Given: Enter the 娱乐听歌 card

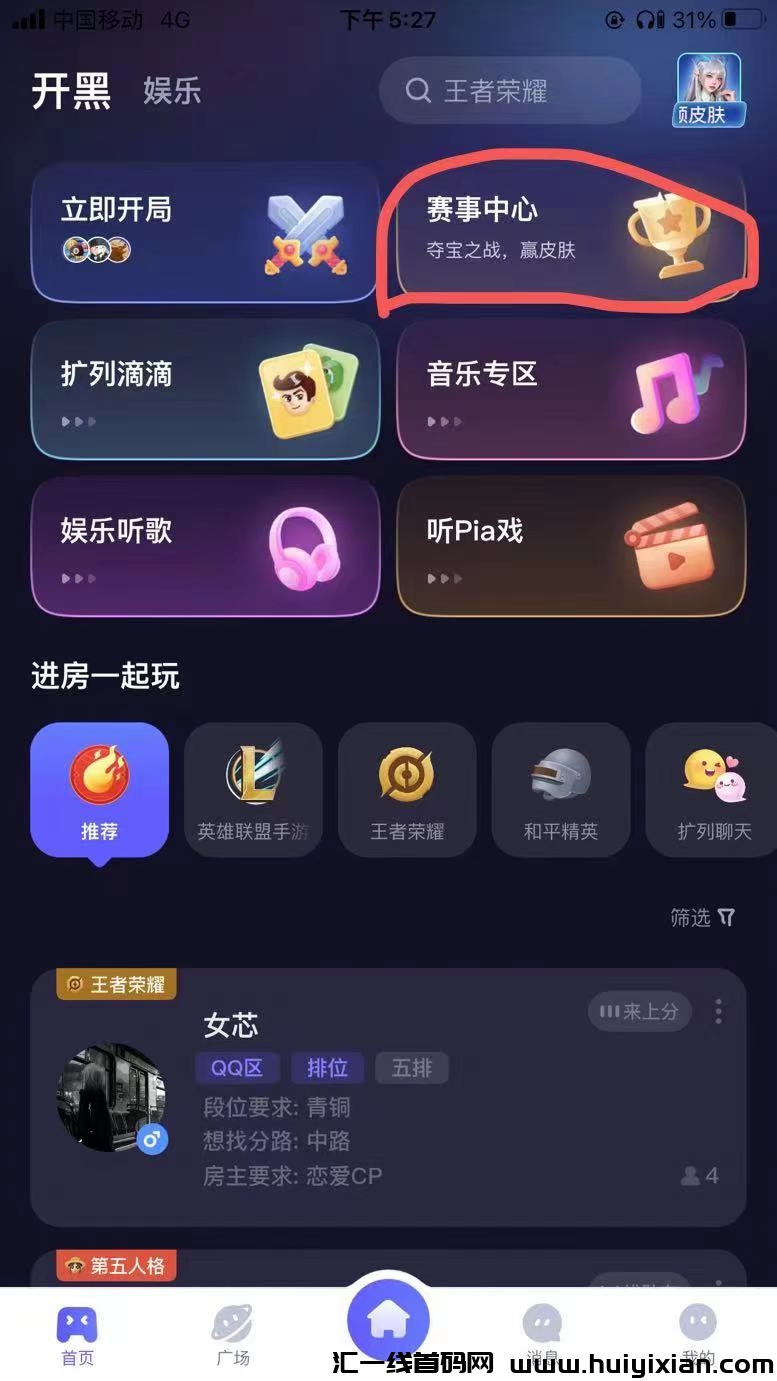Looking at the screenshot, I should pos(205,546).
